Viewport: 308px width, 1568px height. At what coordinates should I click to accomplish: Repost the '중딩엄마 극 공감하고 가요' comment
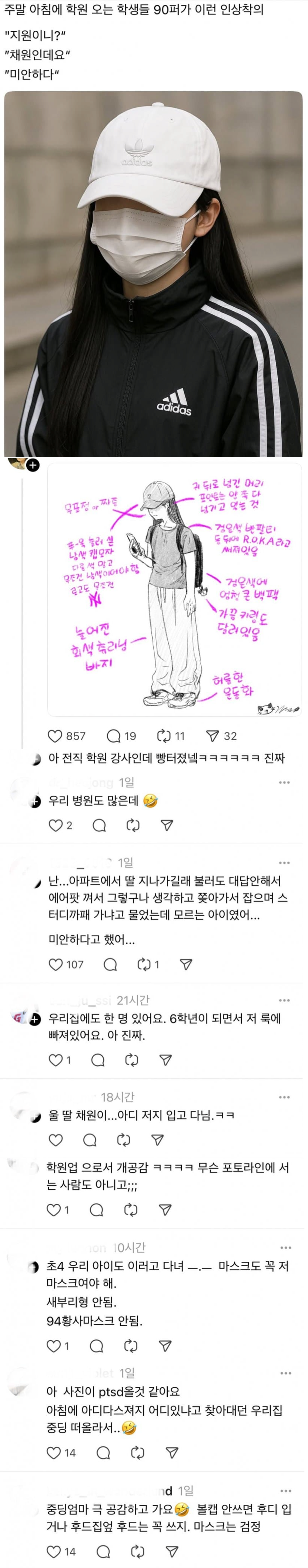coord(138,1551)
